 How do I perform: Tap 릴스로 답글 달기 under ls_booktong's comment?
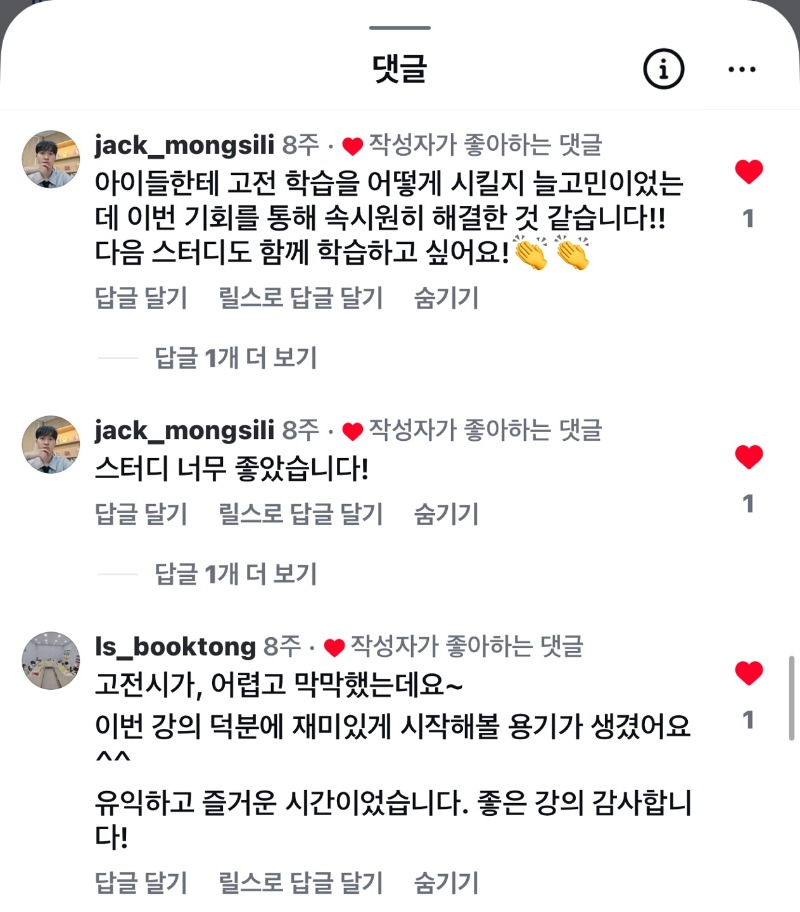coord(301,882)
